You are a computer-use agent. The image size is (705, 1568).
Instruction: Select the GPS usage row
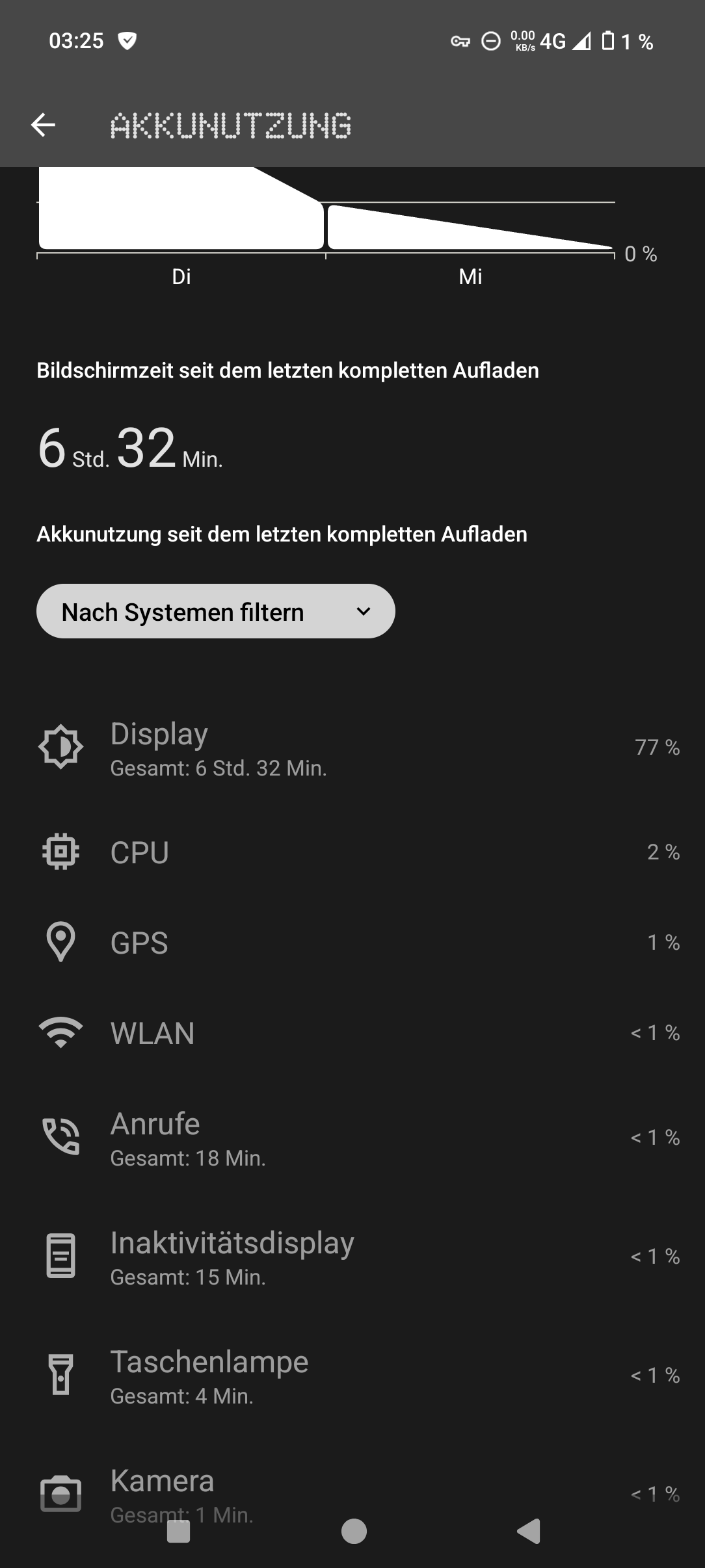351,943
